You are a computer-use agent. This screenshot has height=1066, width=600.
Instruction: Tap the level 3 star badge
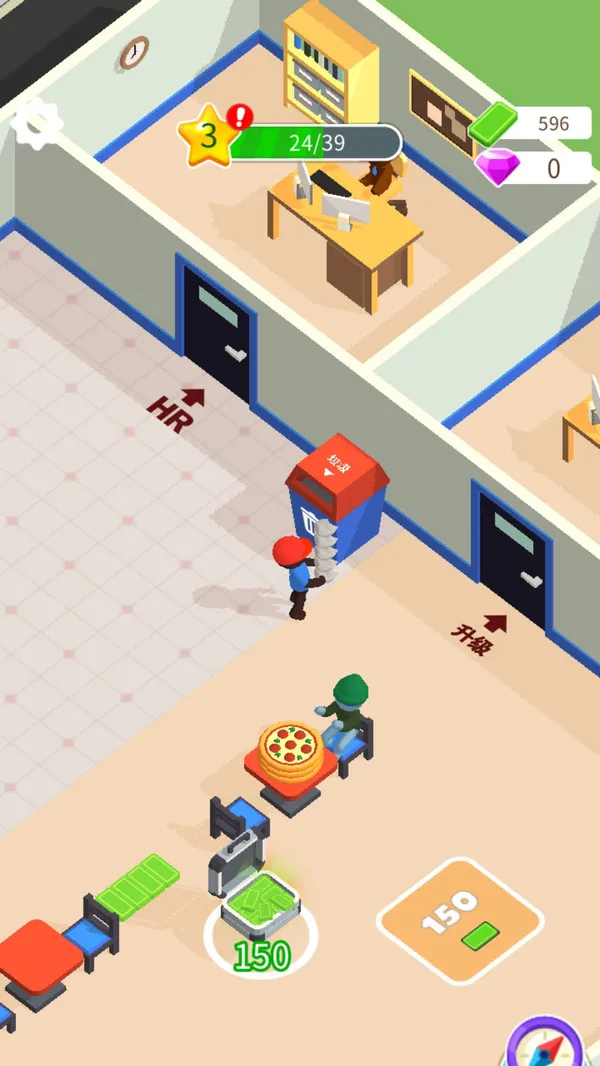click(207, 137)
